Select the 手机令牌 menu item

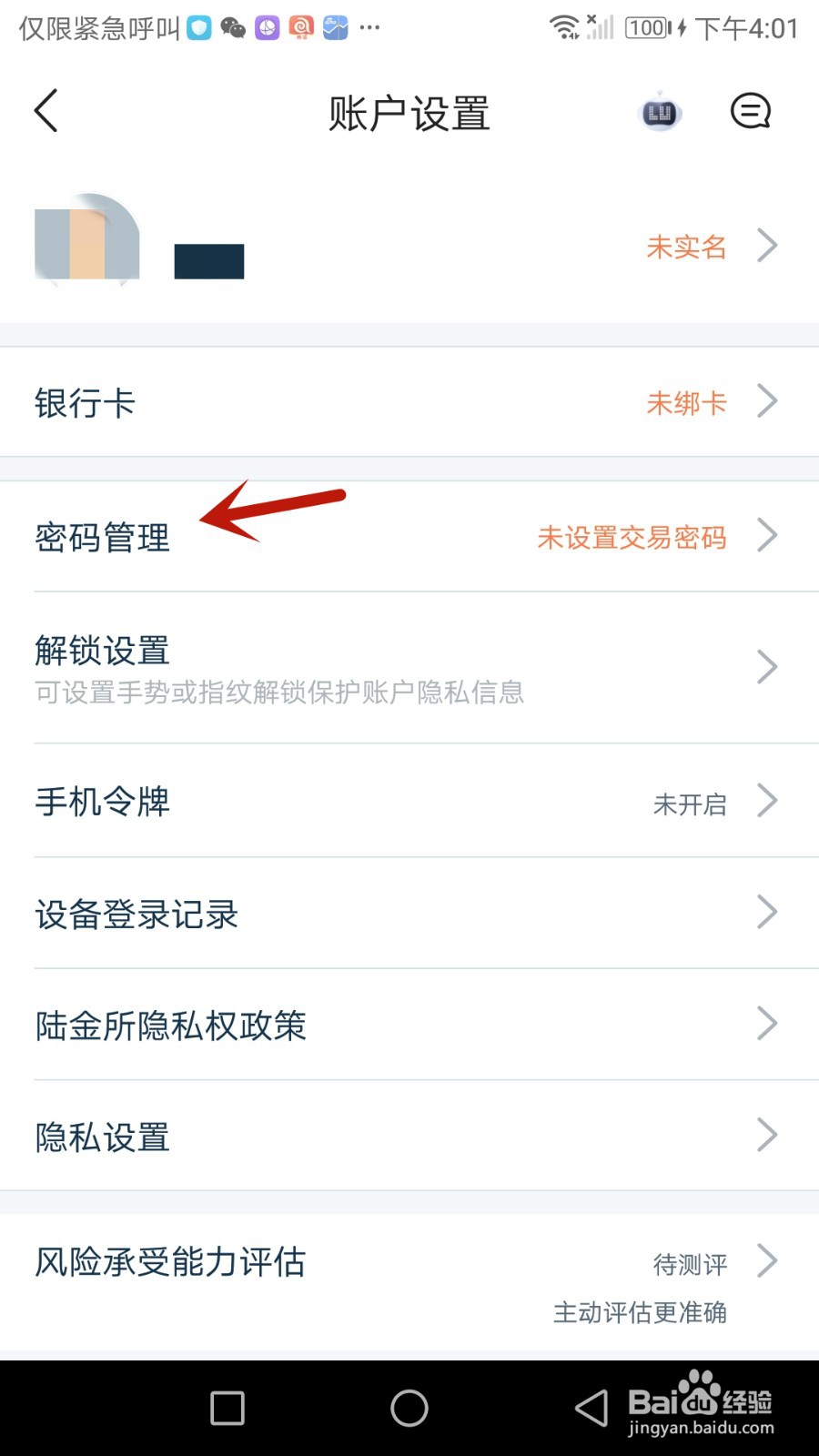[x=101, y=801]
